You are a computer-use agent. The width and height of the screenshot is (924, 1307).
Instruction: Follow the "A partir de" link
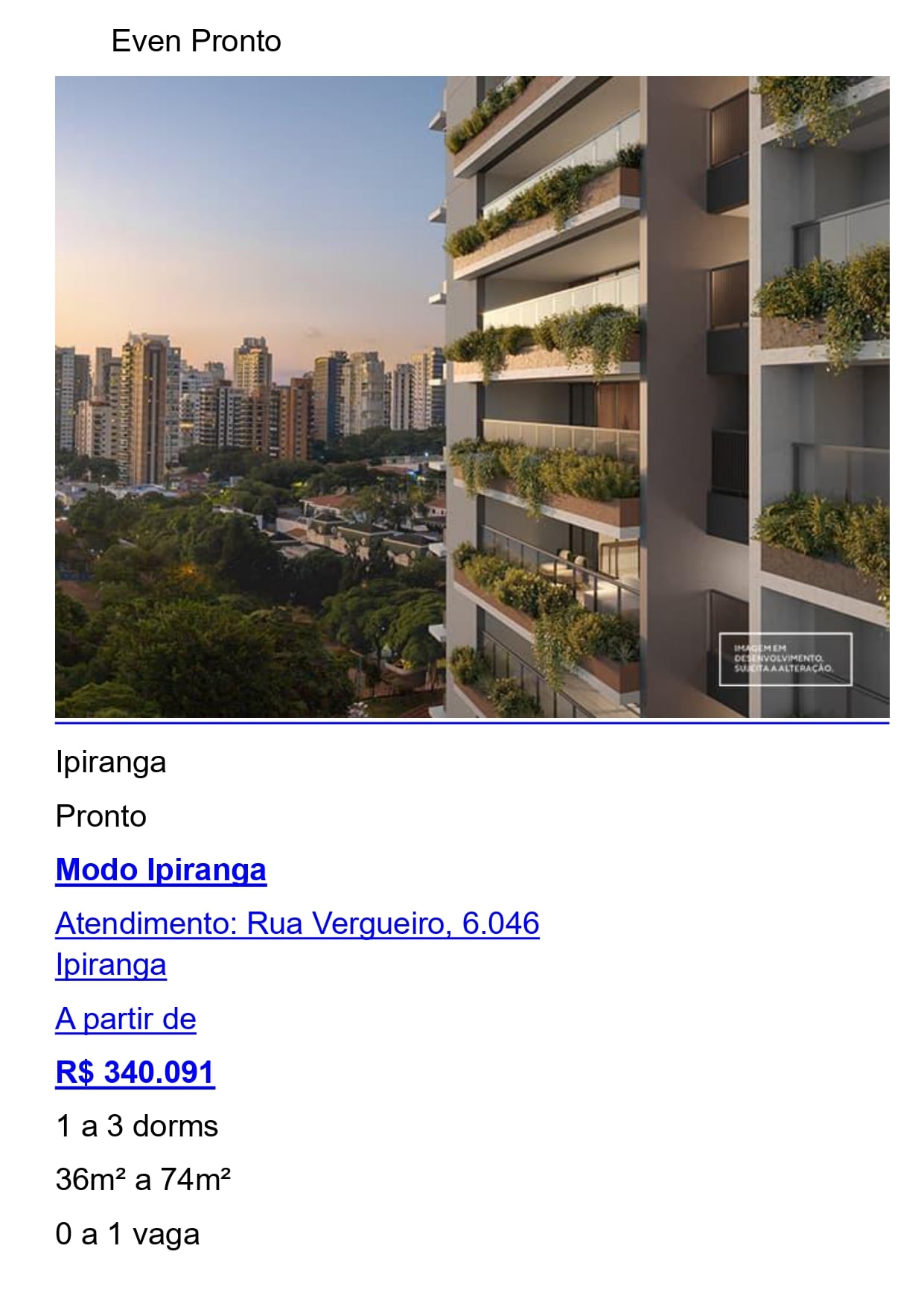[126, 1019]
